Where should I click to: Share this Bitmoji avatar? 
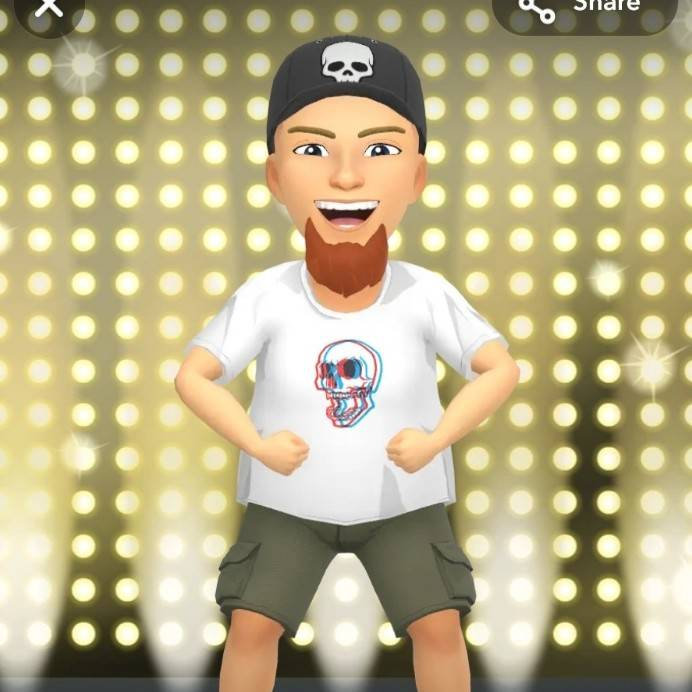(584, 10)
